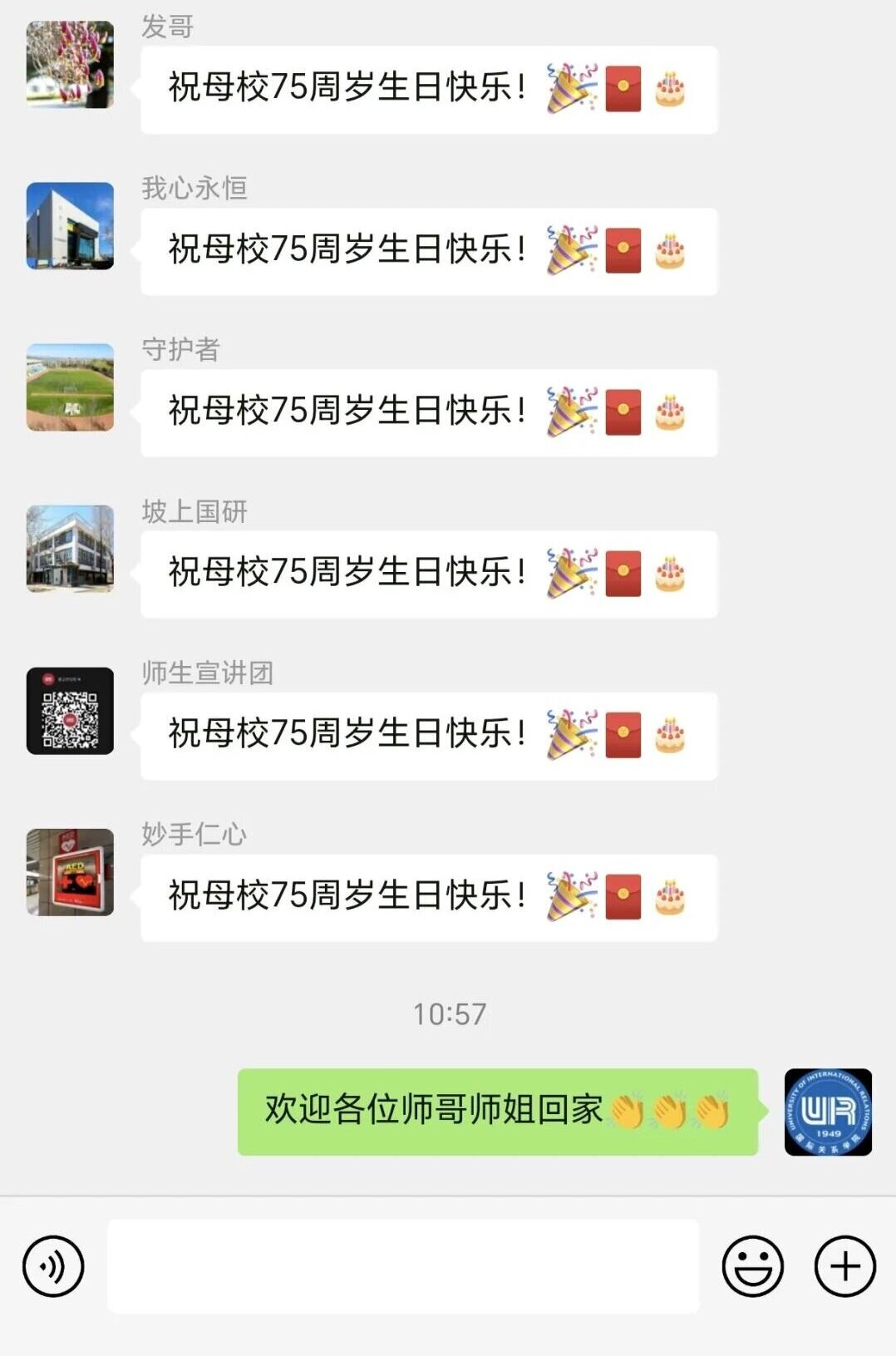Focus the message text field
The image size is (896, 1356).
pyautogui.click(x=403, y=1266)
